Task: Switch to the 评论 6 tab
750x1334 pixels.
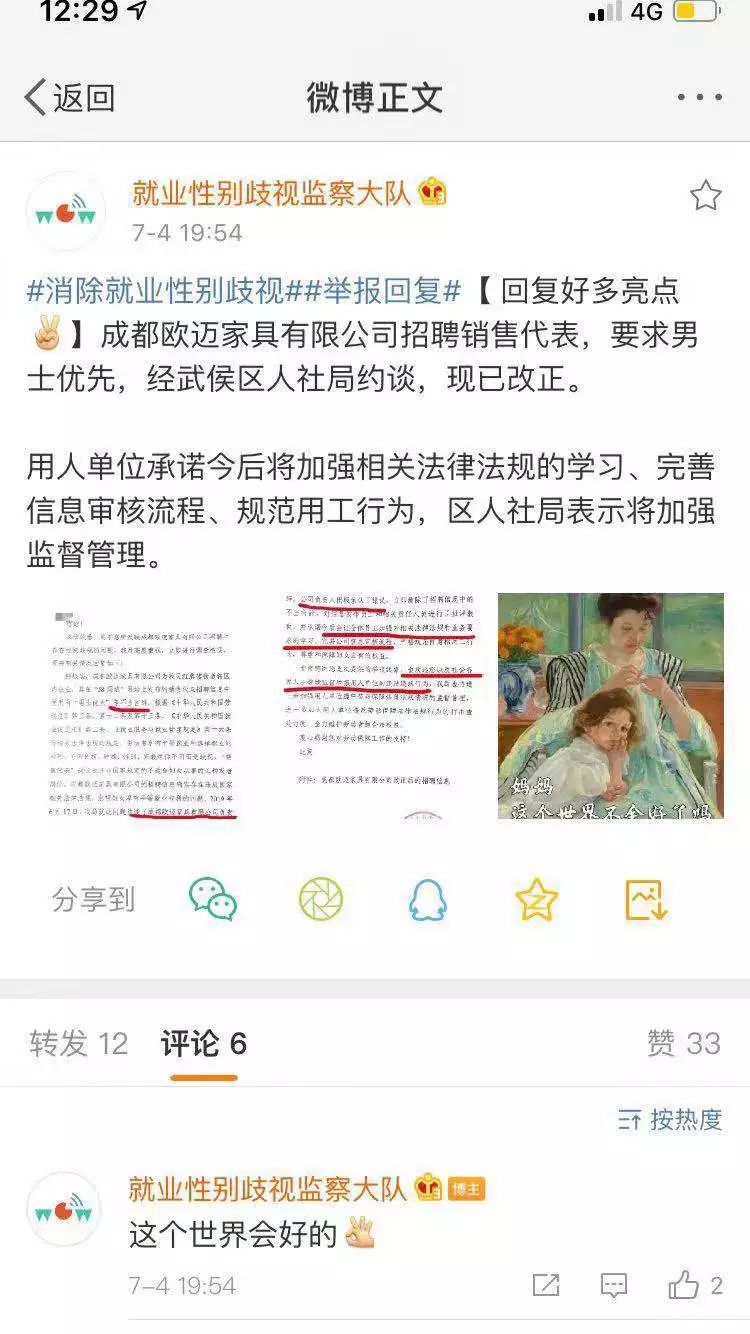Action: tap(204, 1044)
